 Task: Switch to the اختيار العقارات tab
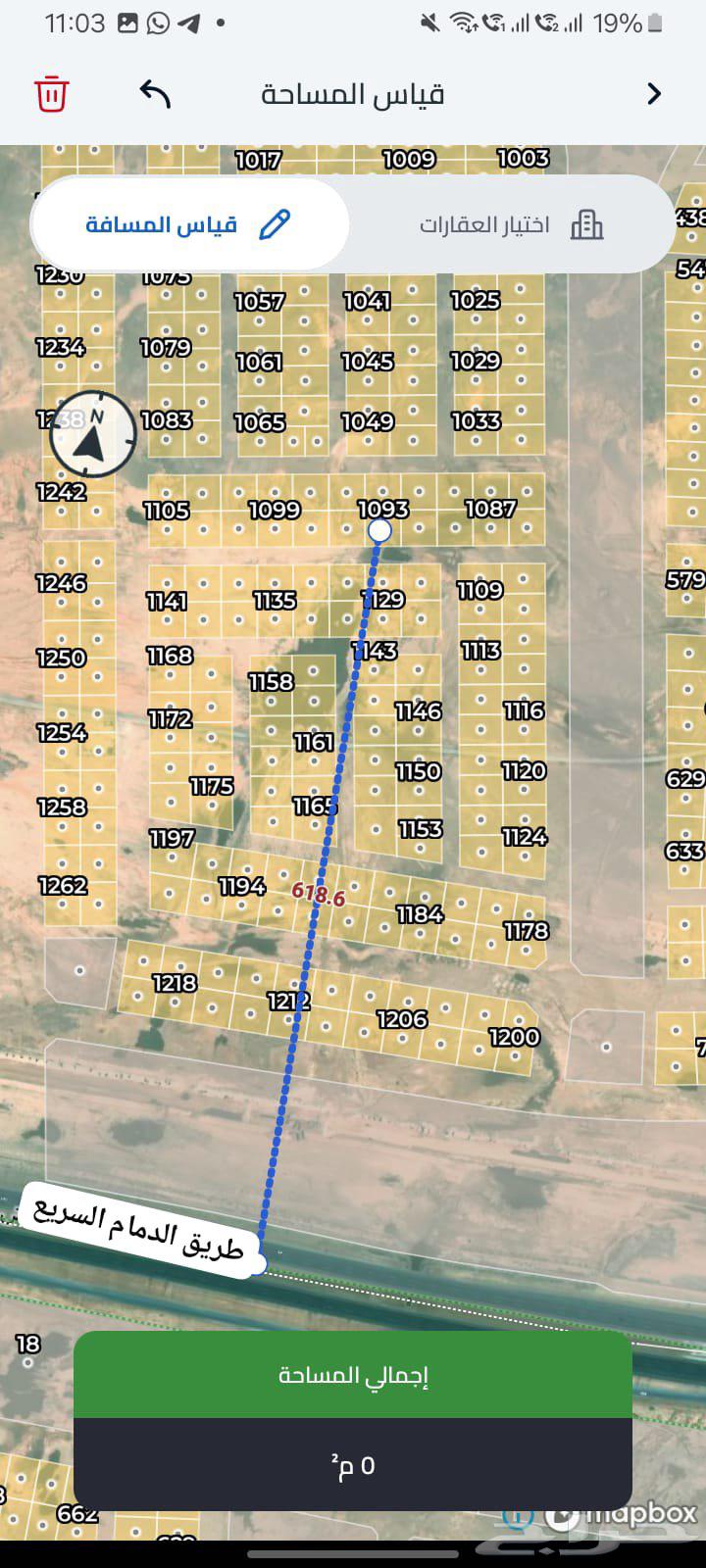click(512, 224)
